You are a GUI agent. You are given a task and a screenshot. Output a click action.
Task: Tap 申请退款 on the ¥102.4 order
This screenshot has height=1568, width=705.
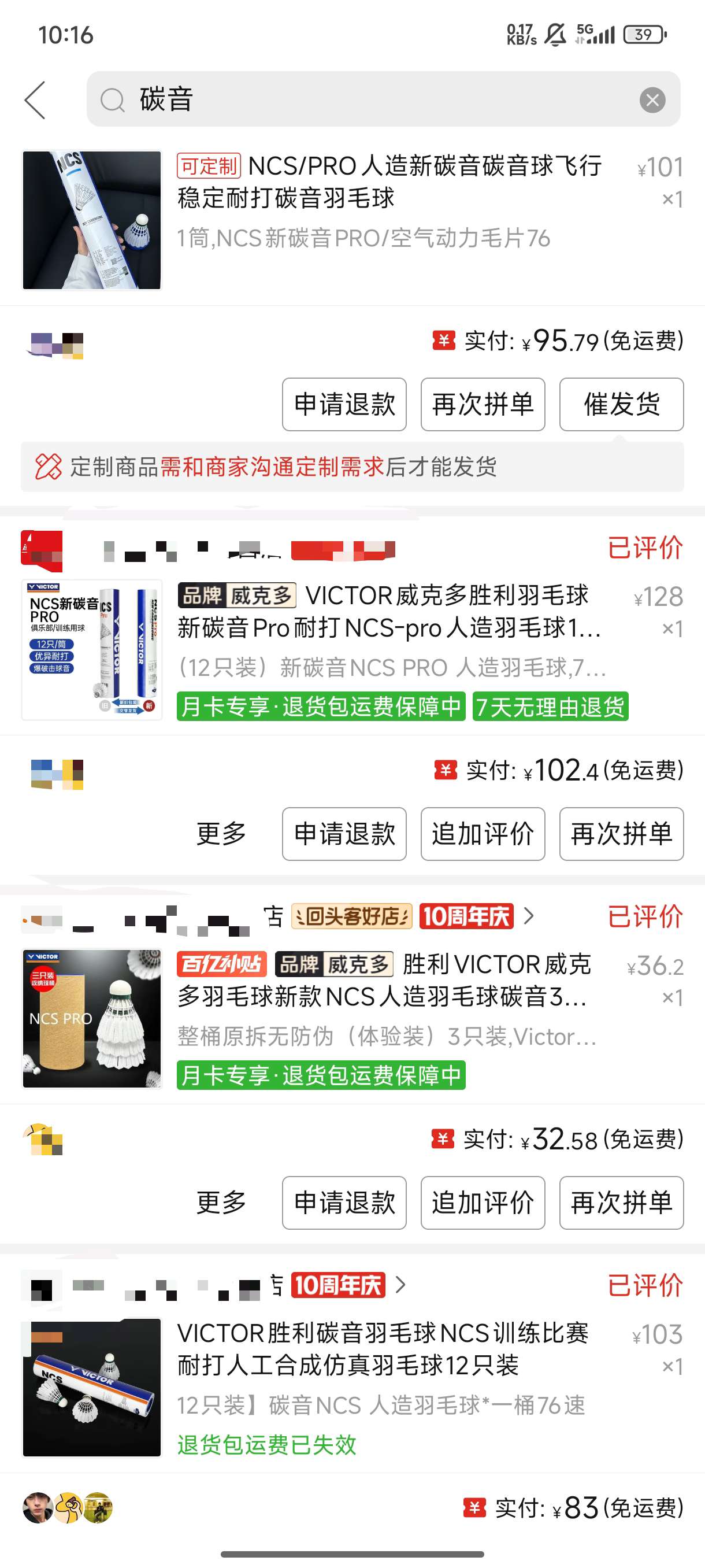(344, 833)
